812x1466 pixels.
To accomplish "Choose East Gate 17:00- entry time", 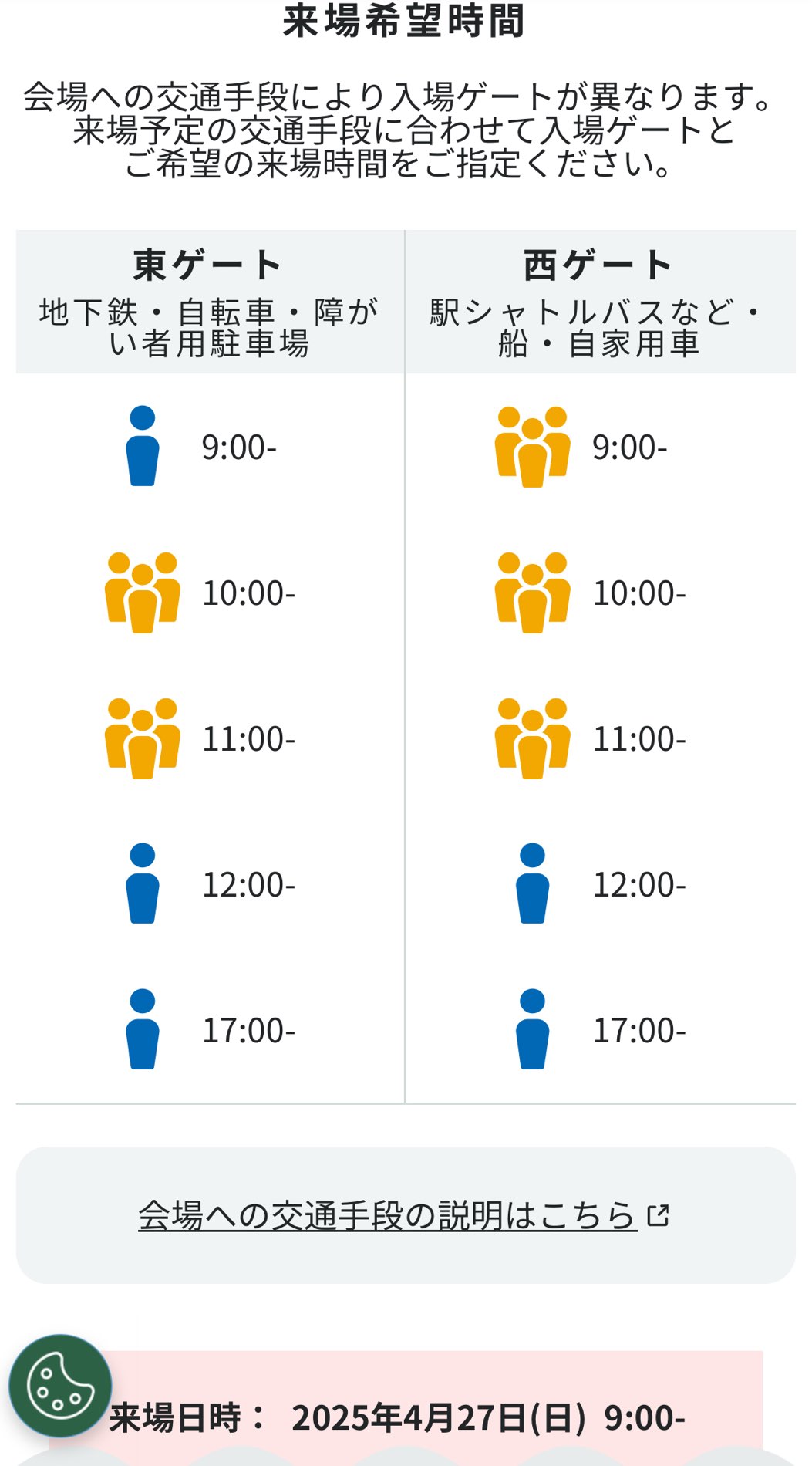I will (x=210, y=1030).
